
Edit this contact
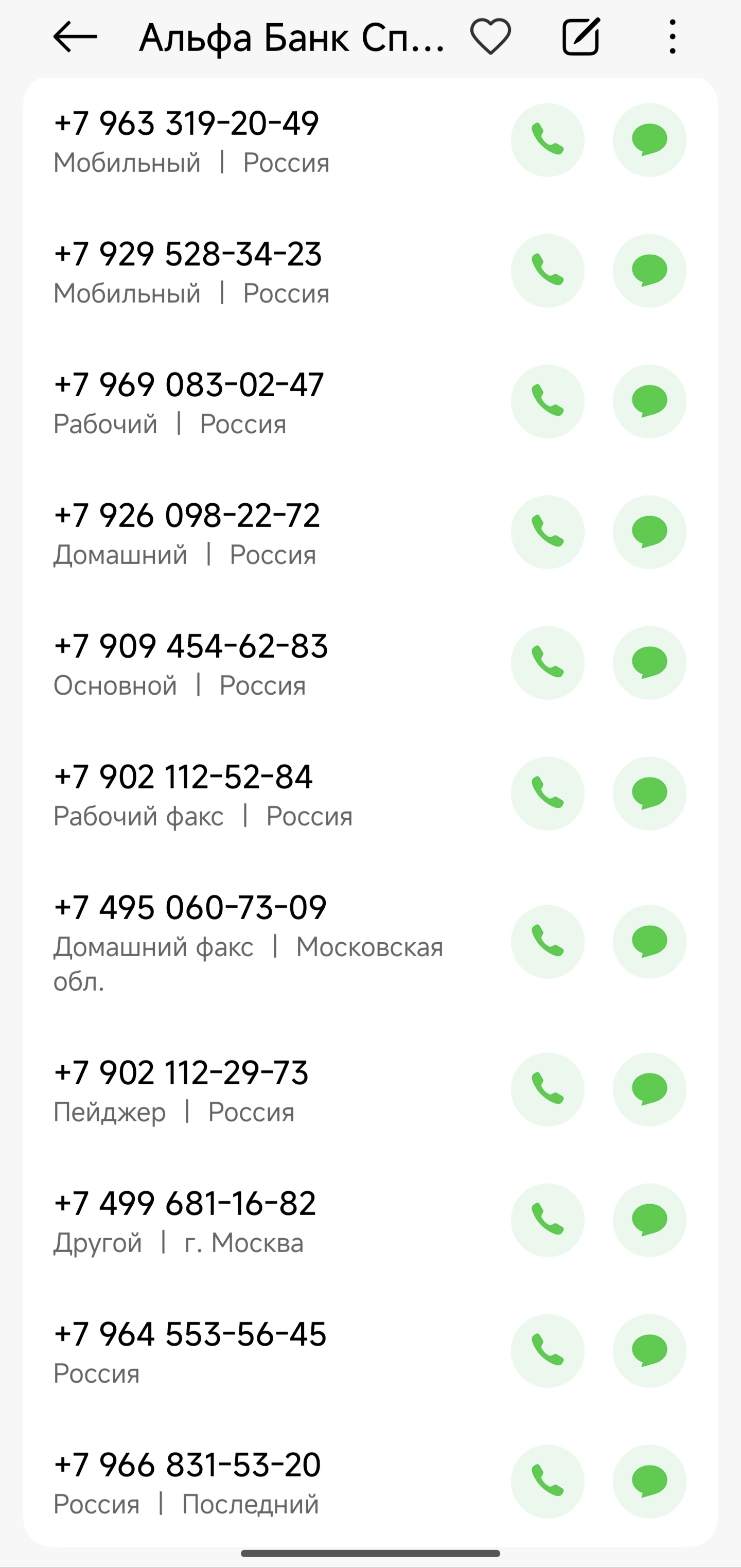coord(580,37)
